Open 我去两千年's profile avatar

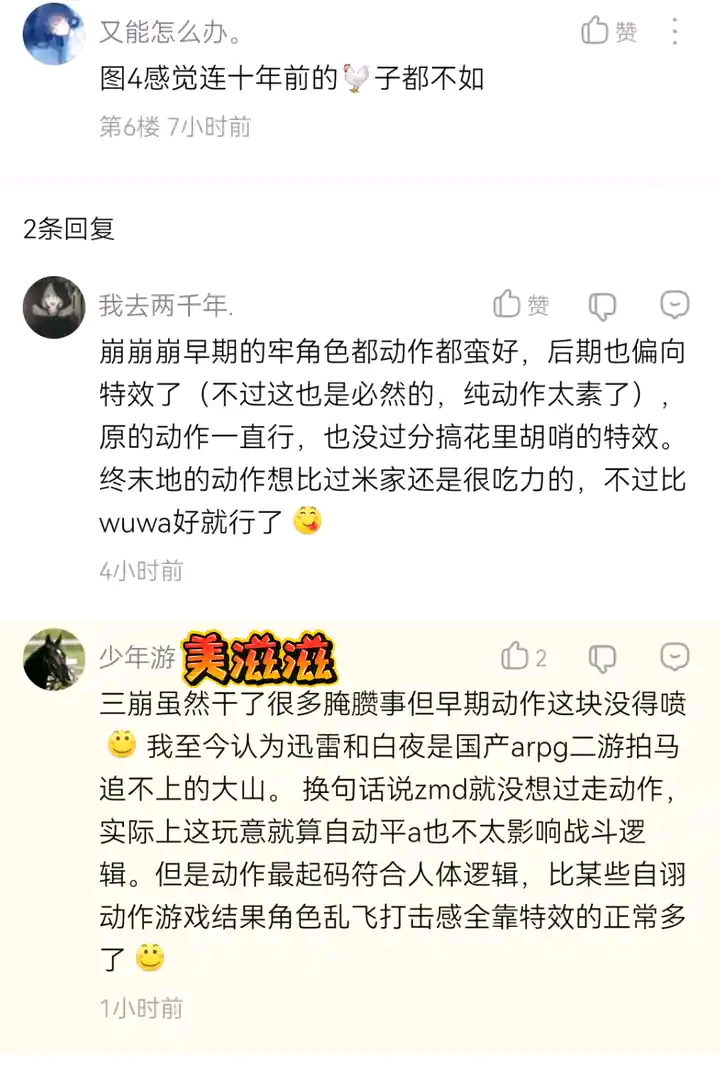[54, 307]
